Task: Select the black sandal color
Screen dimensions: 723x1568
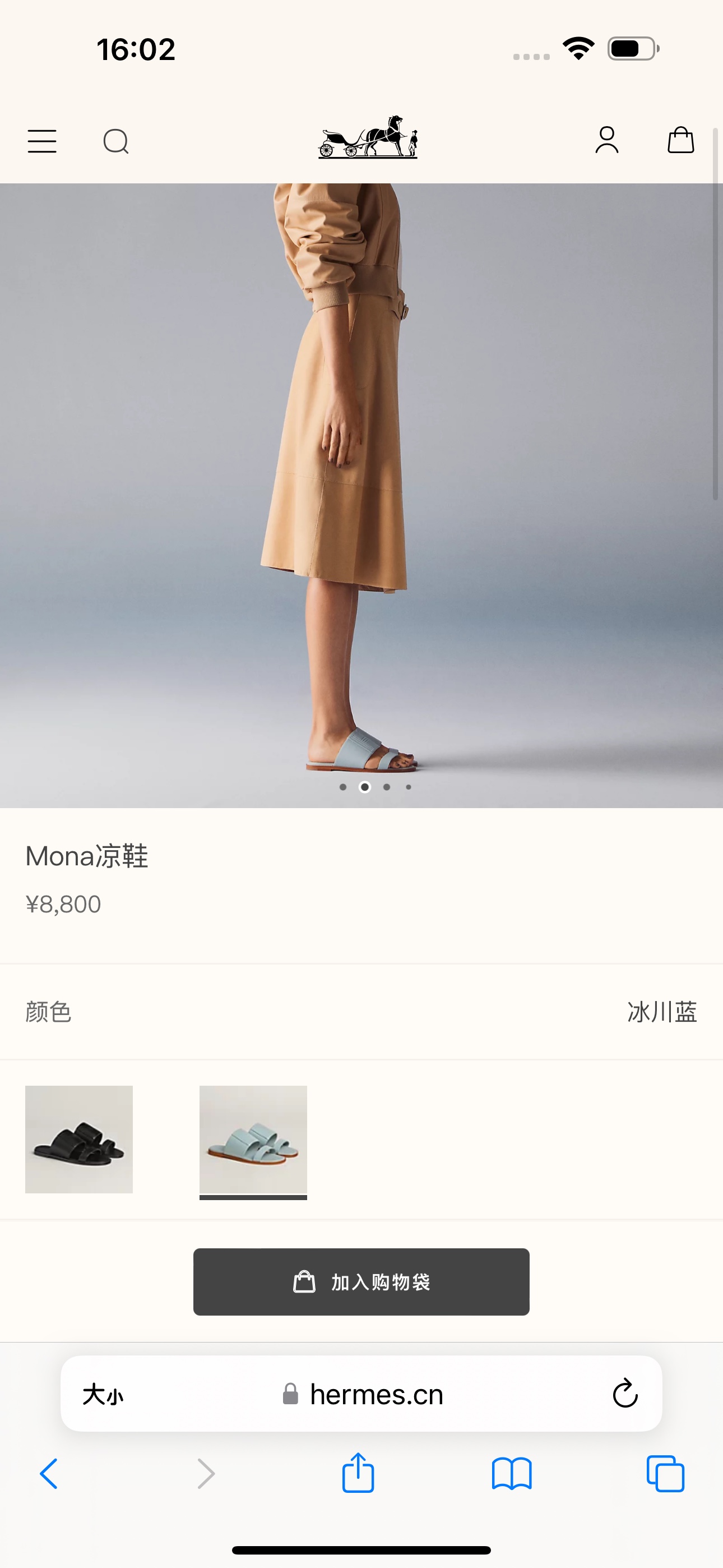Action: [x=79, y=1139]
